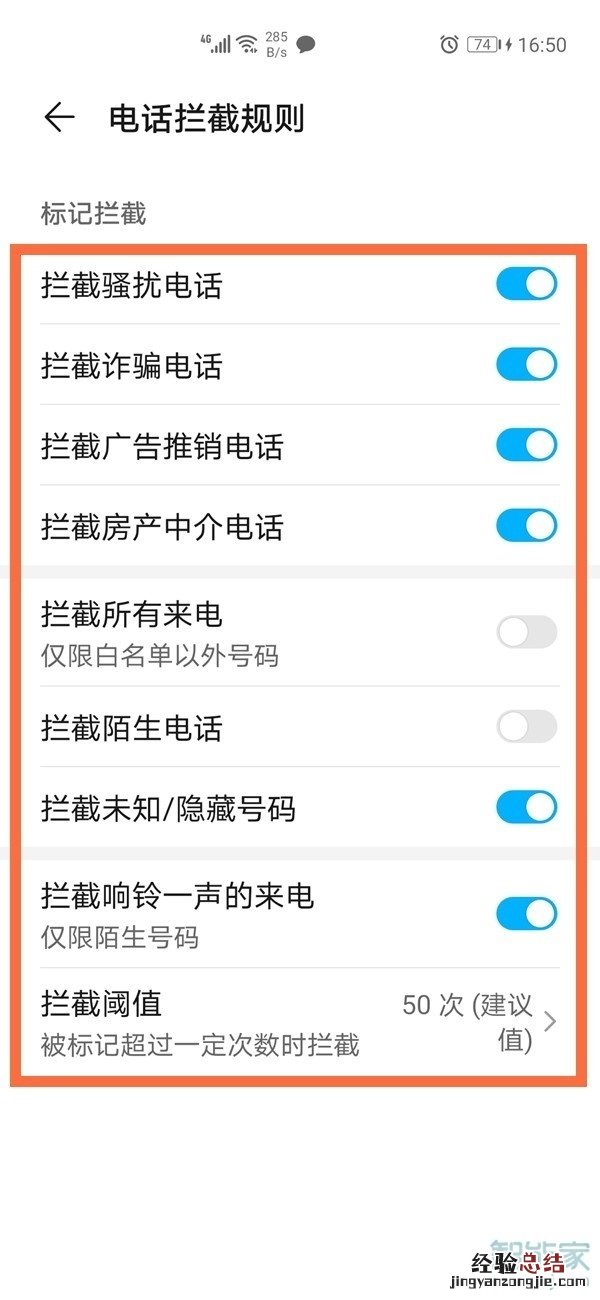The image size is (600, 1300).
Task: Disable 拦截未知/隐藏号码 switch
Action: 526,807
